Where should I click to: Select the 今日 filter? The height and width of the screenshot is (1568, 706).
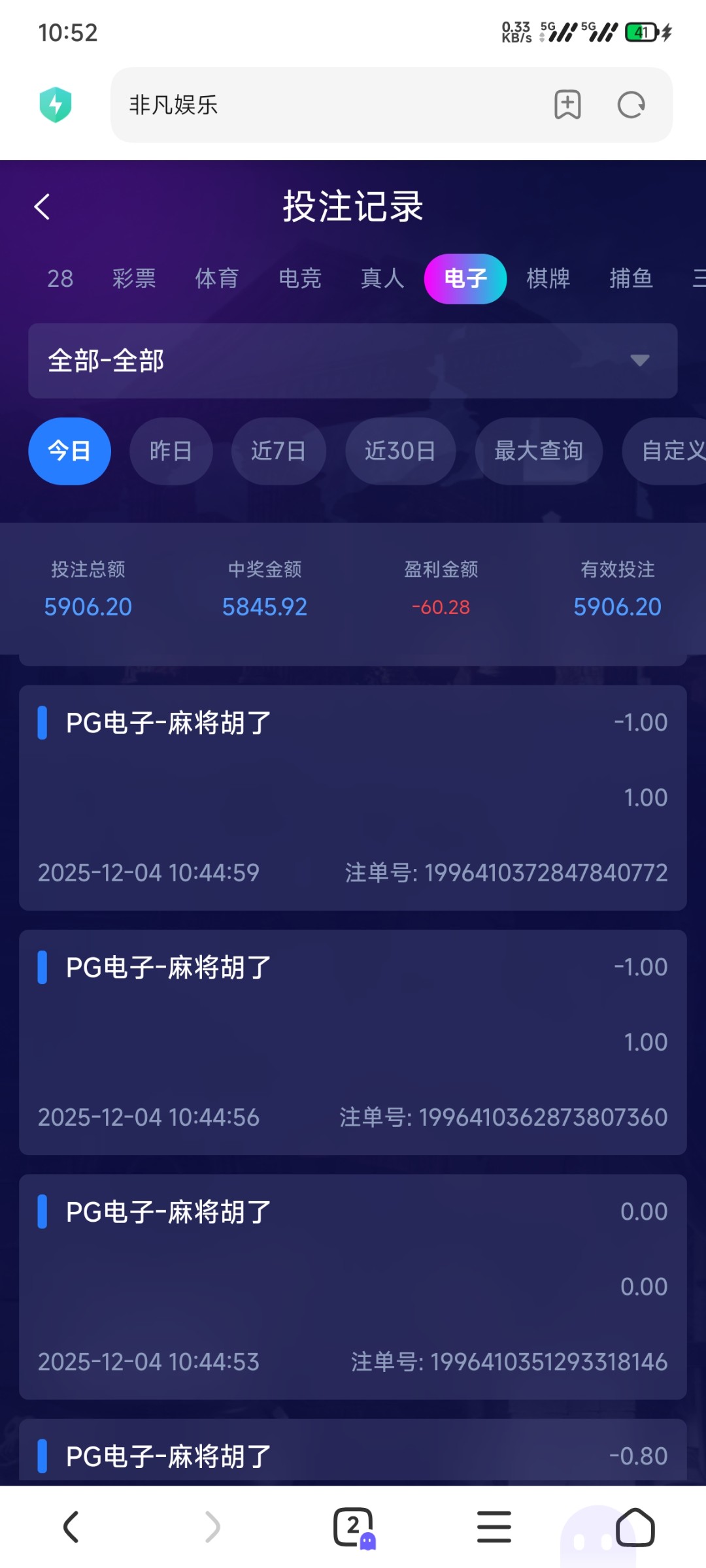(69, 451)
